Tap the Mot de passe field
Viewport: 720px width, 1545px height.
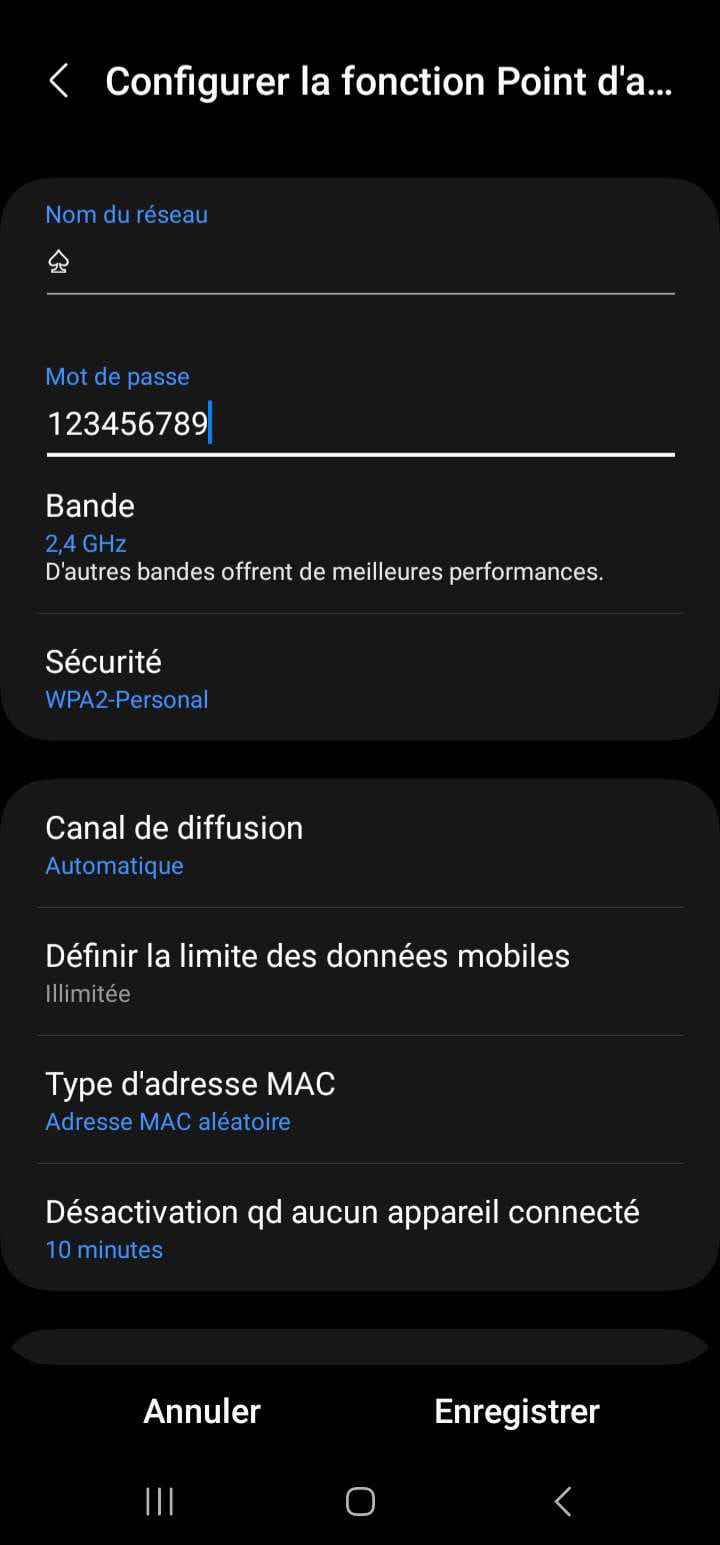tap(360, 425)
